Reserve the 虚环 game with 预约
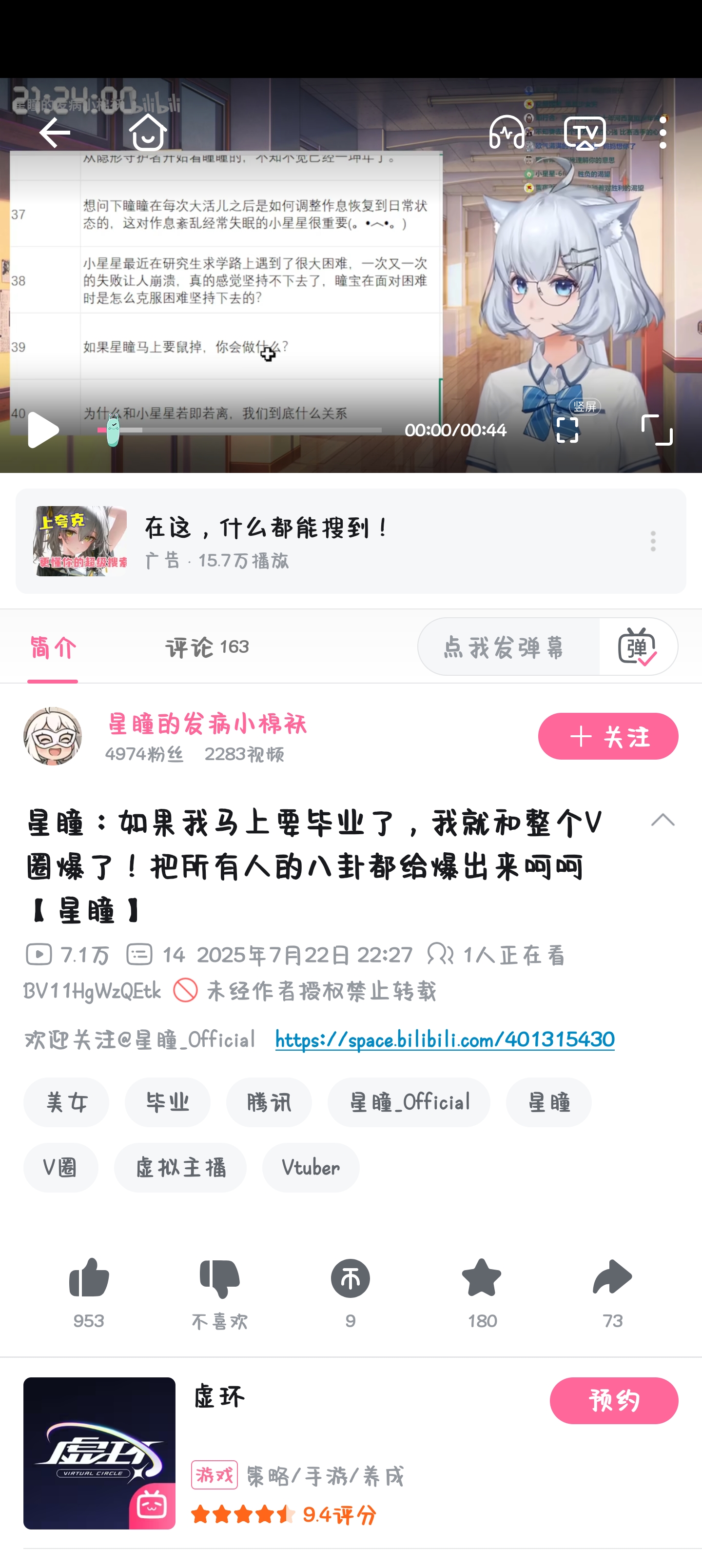The width and height of the screenshot is (702, 1568). [614, 1400]
